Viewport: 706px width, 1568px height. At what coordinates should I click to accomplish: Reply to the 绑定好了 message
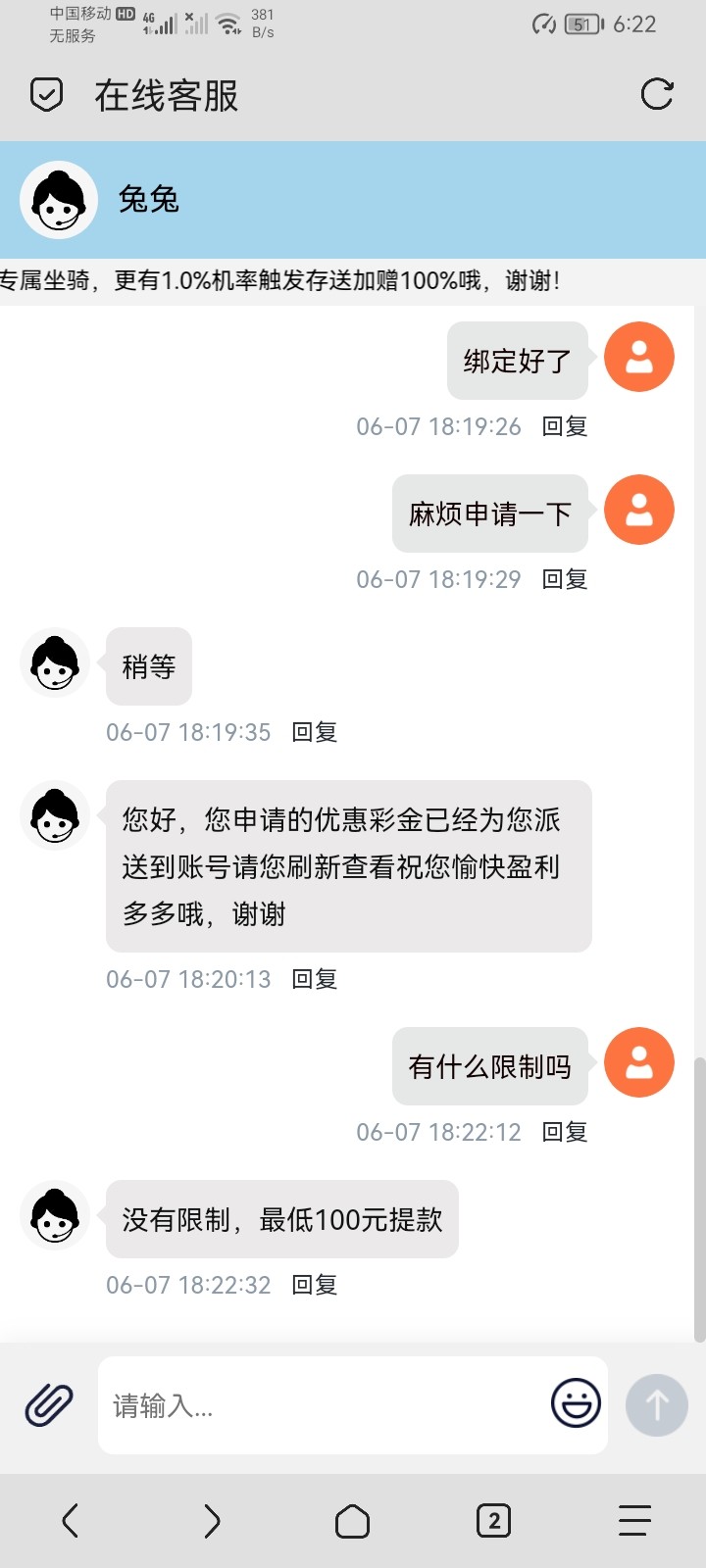click(x=565, y=426)
